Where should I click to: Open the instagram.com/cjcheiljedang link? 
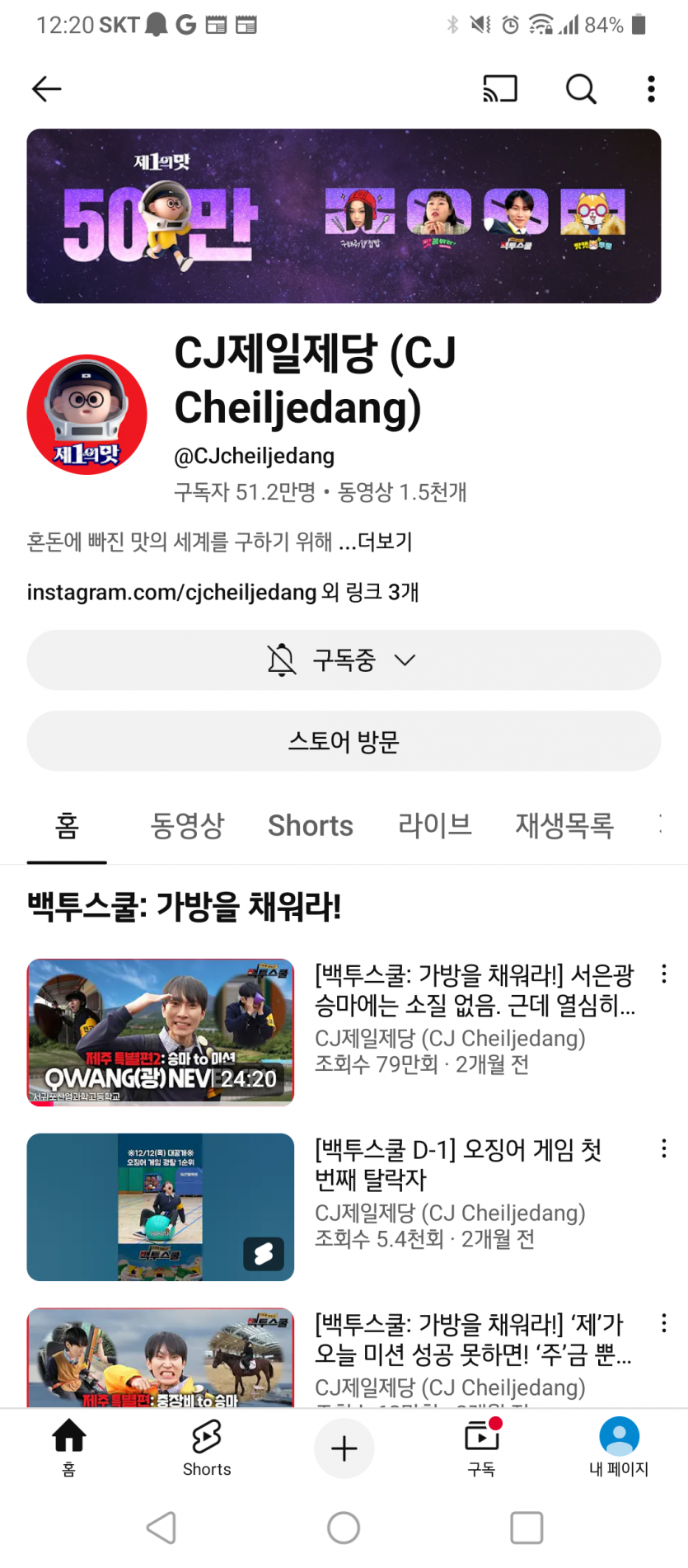pos(171,592)
